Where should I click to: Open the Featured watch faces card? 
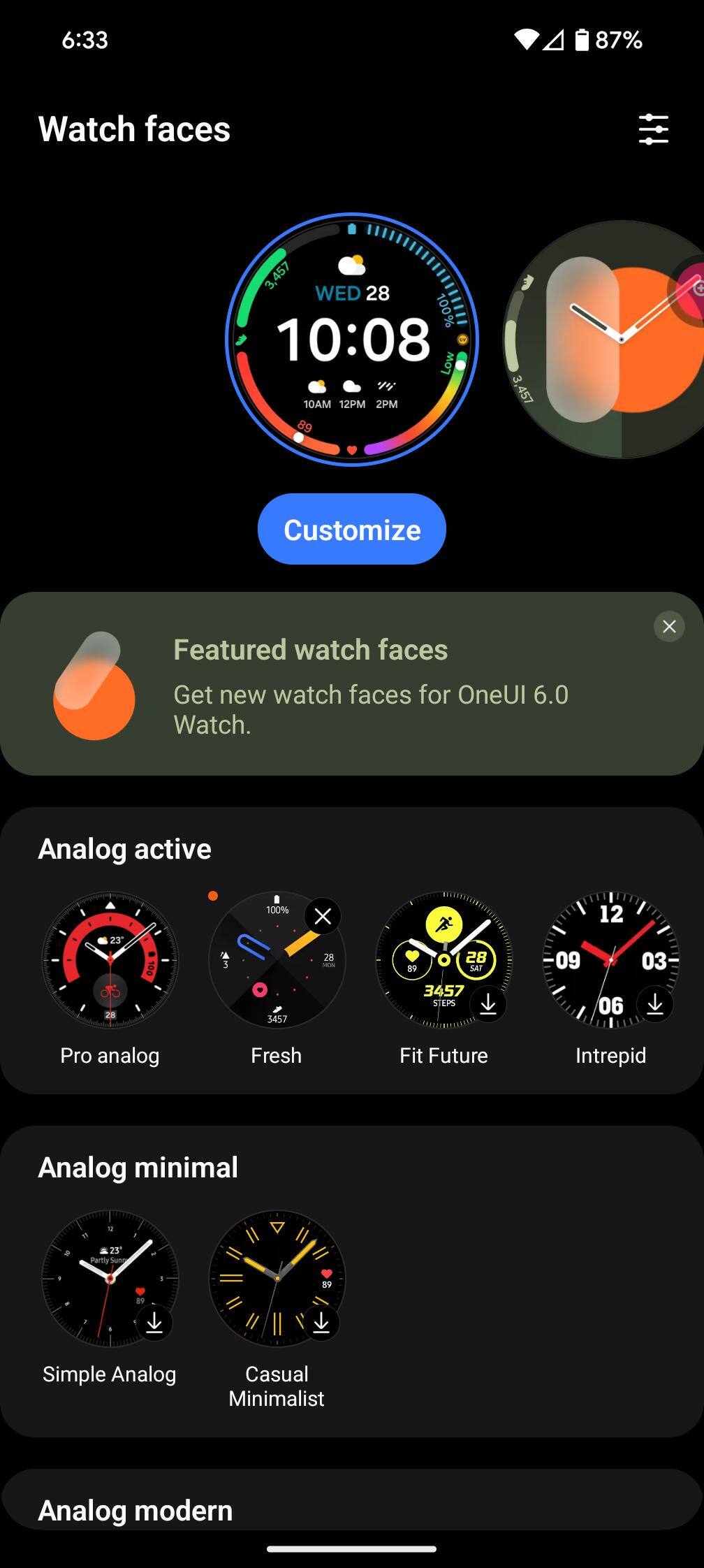[349, 685]
